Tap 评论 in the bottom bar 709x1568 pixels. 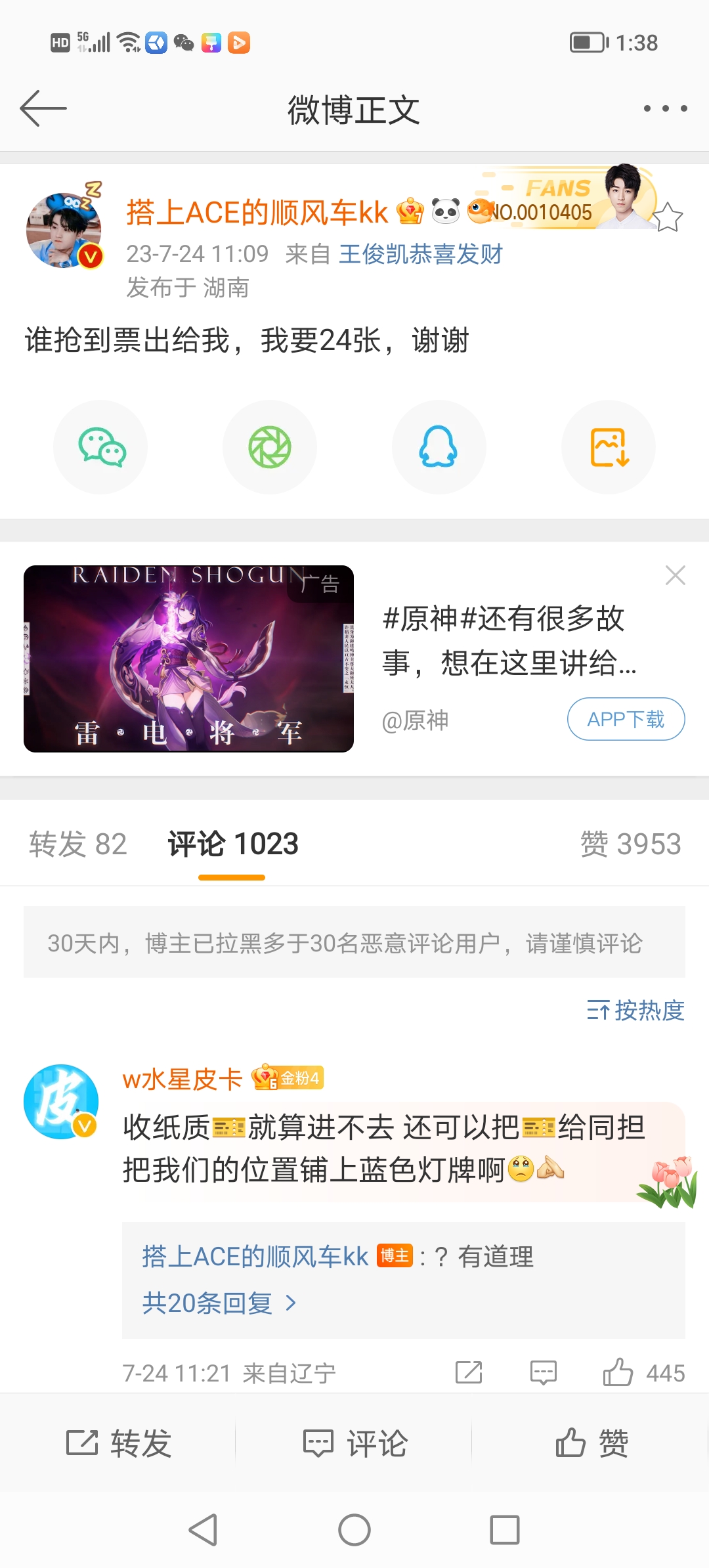[354, 1443]
